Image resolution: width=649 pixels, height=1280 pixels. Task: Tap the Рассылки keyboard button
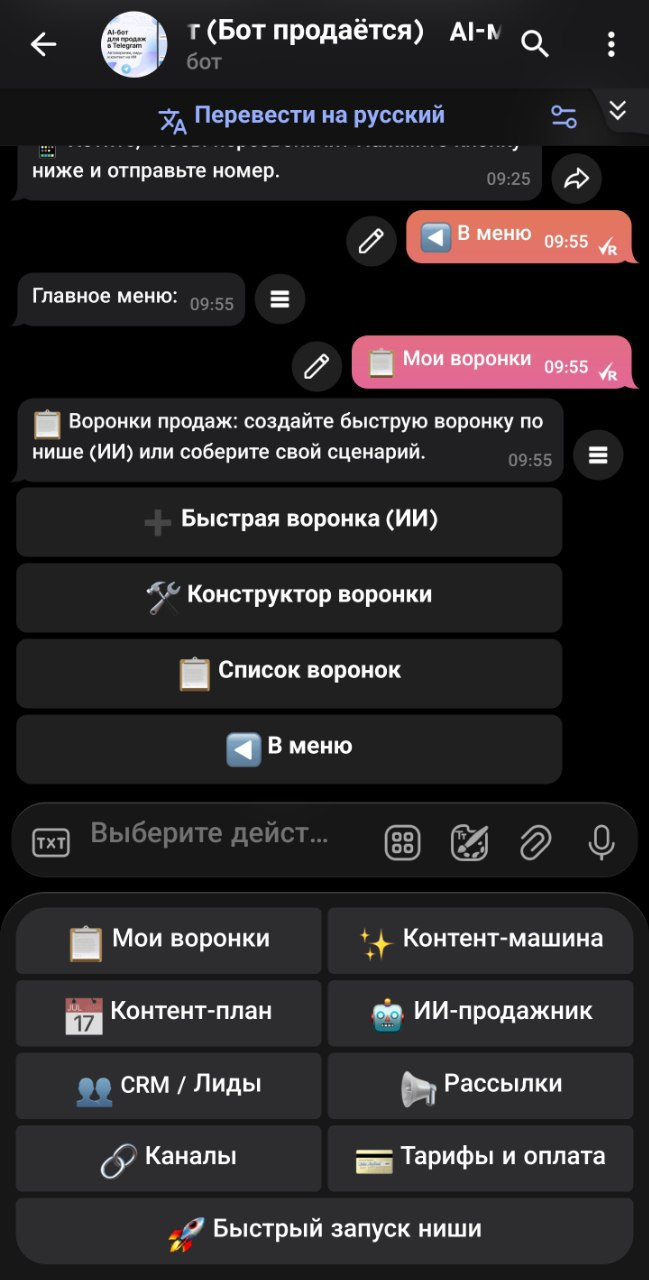pos(480,1085)
